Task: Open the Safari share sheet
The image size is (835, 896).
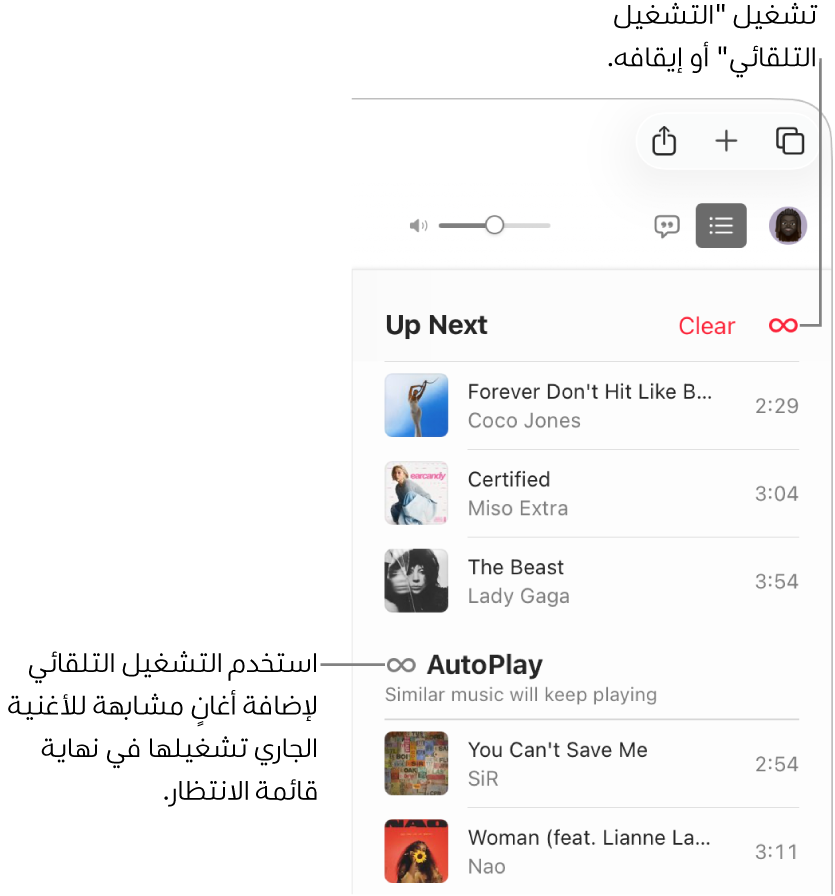Action: coord(664,141)
